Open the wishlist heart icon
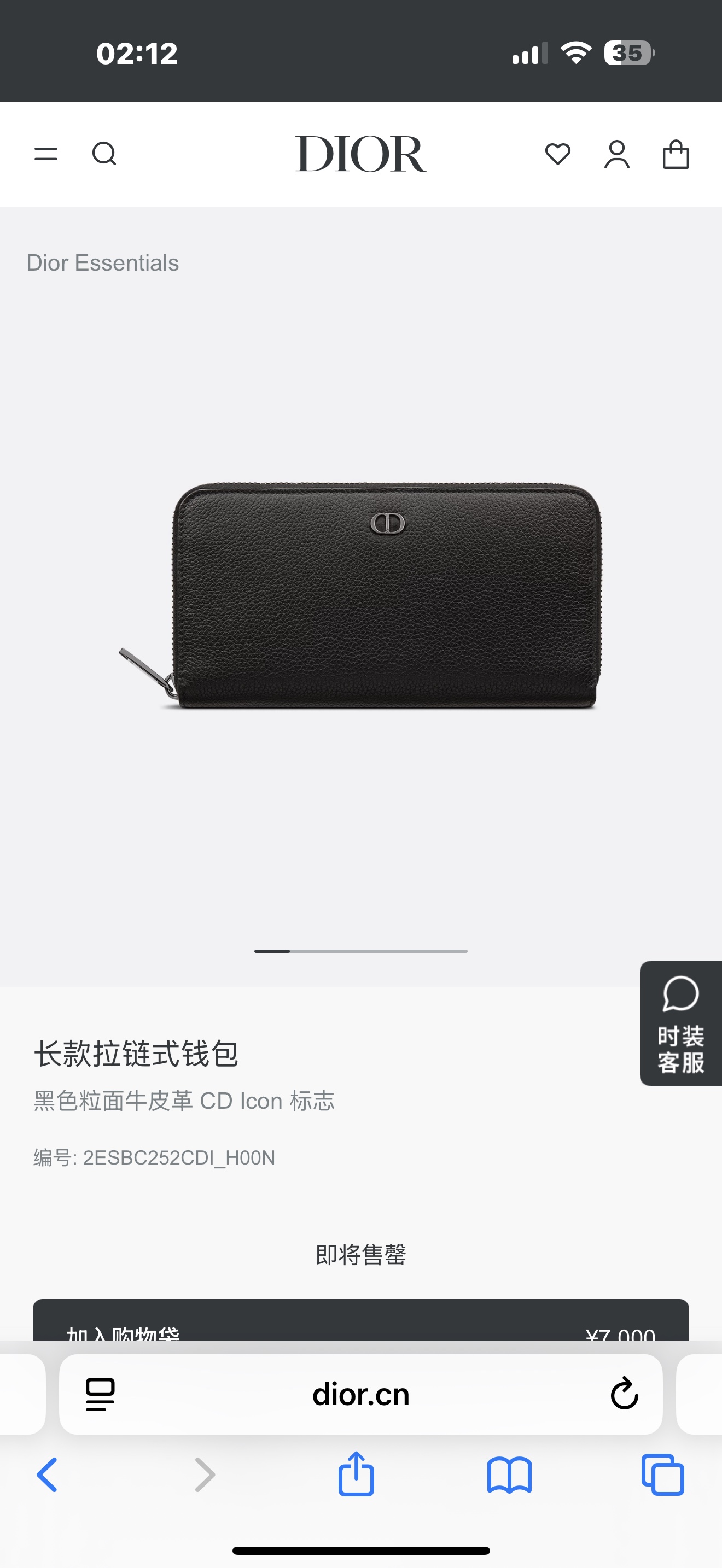The width and height of the screenshot is (722, 1568). click(557, 154)
